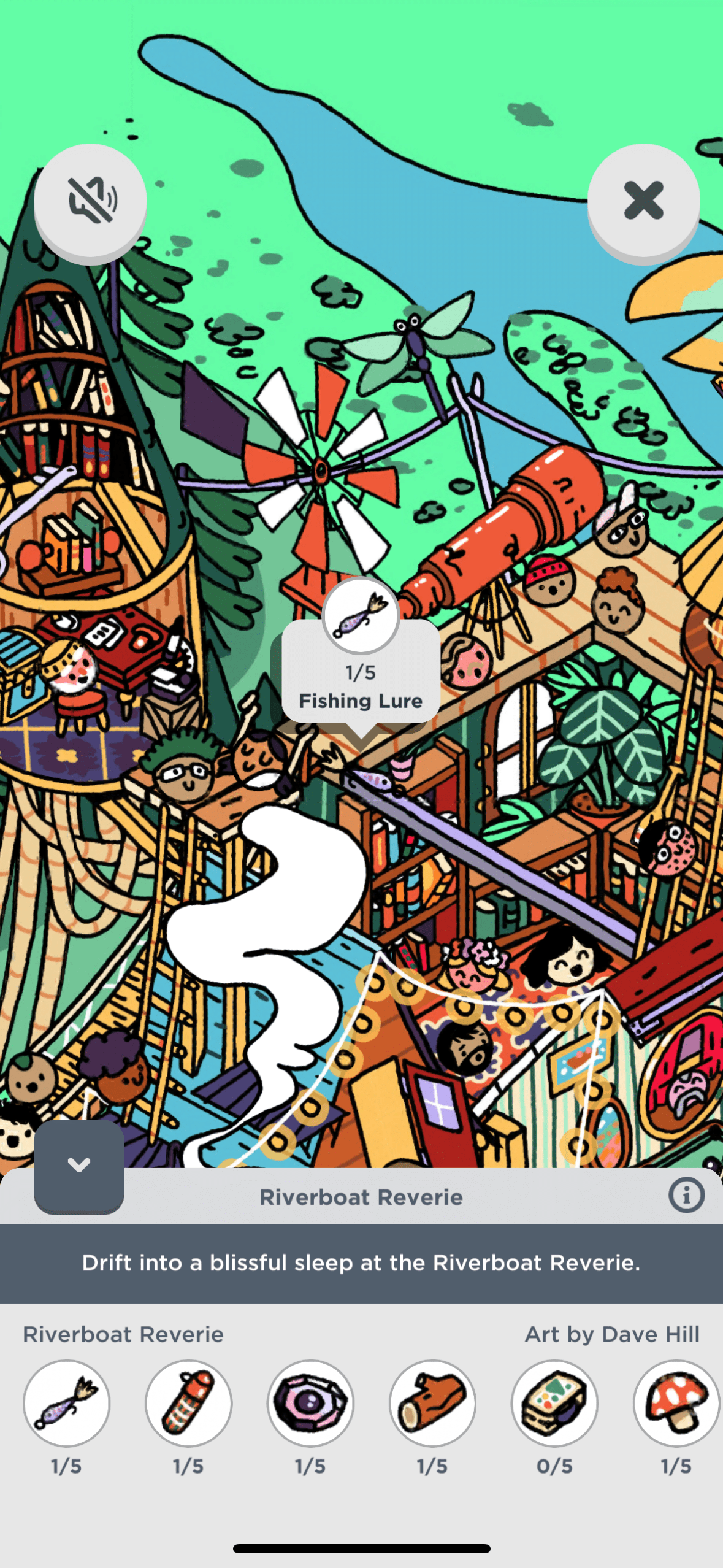The height and width of the screenshot is (1568, 723).
Task: Select the fishing lure item in list
Action: pyautogui.click(x=66, y=1403)
